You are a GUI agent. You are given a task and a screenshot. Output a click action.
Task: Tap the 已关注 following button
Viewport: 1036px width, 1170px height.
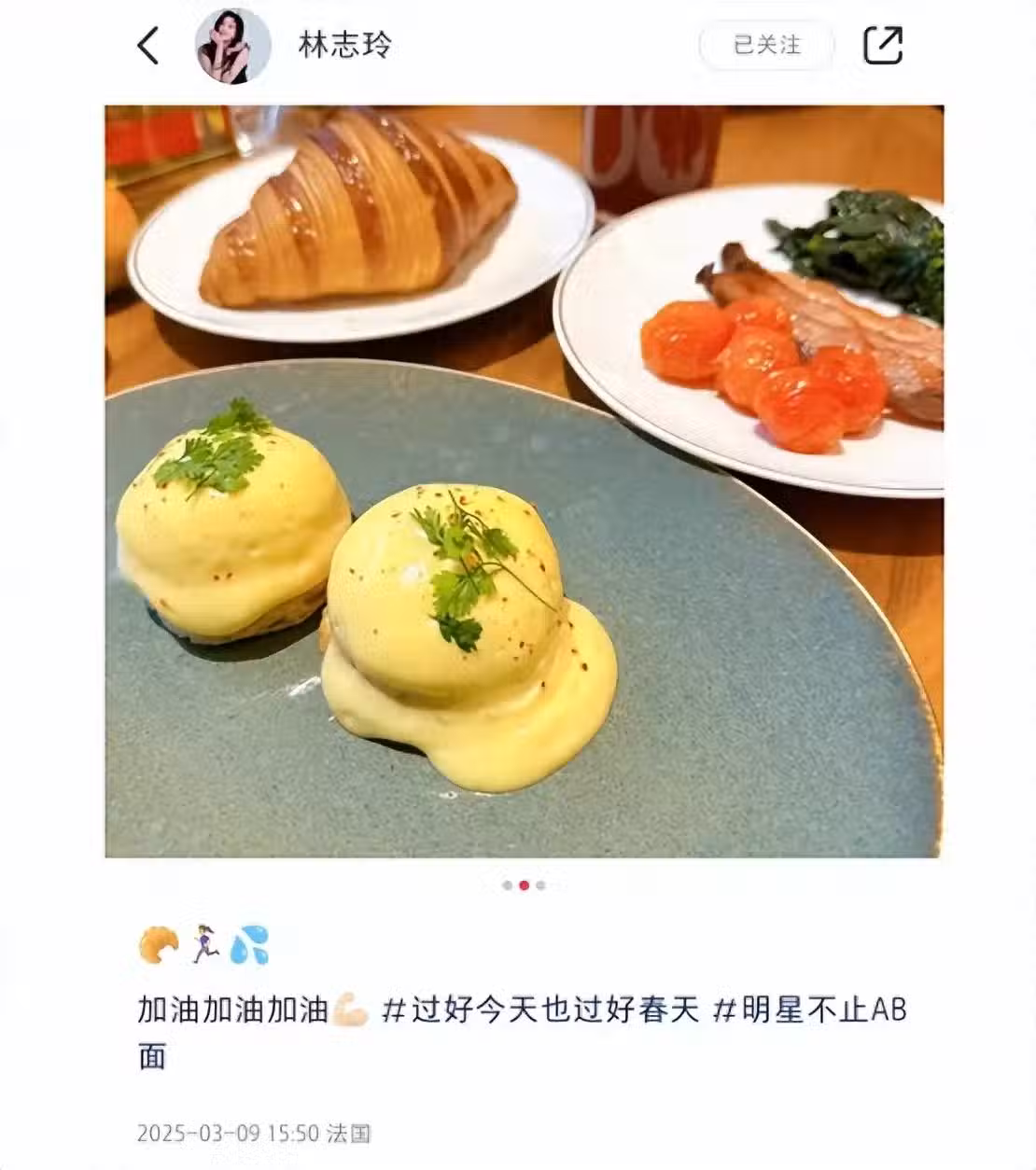(766, 45)
